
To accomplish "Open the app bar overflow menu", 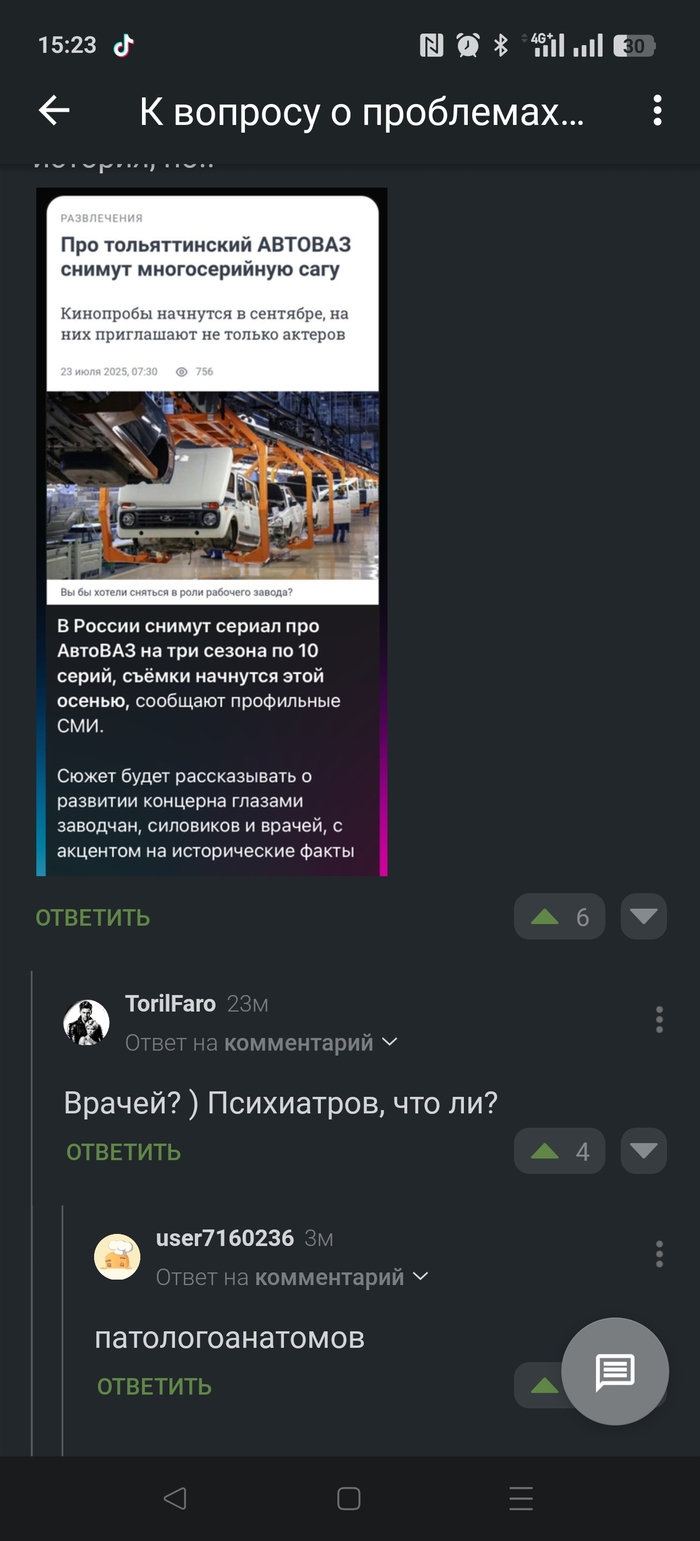I will [657, 111].
